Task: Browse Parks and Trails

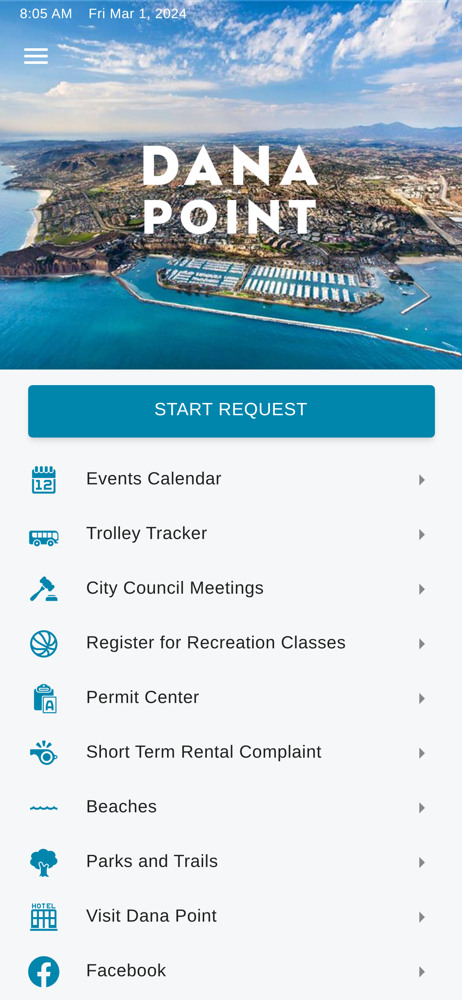Action: point(231,862)
